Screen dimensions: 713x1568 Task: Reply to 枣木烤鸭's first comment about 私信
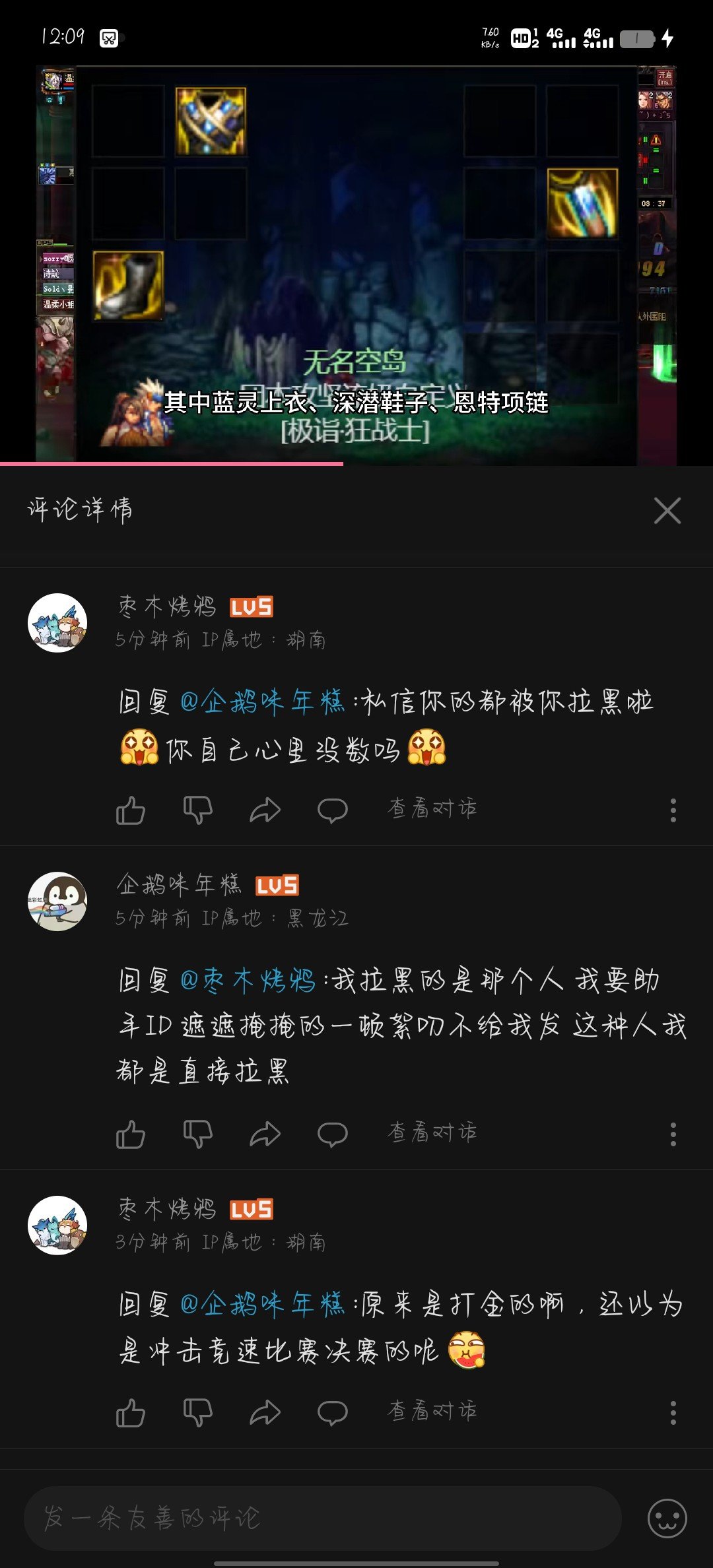pos(333,810)
